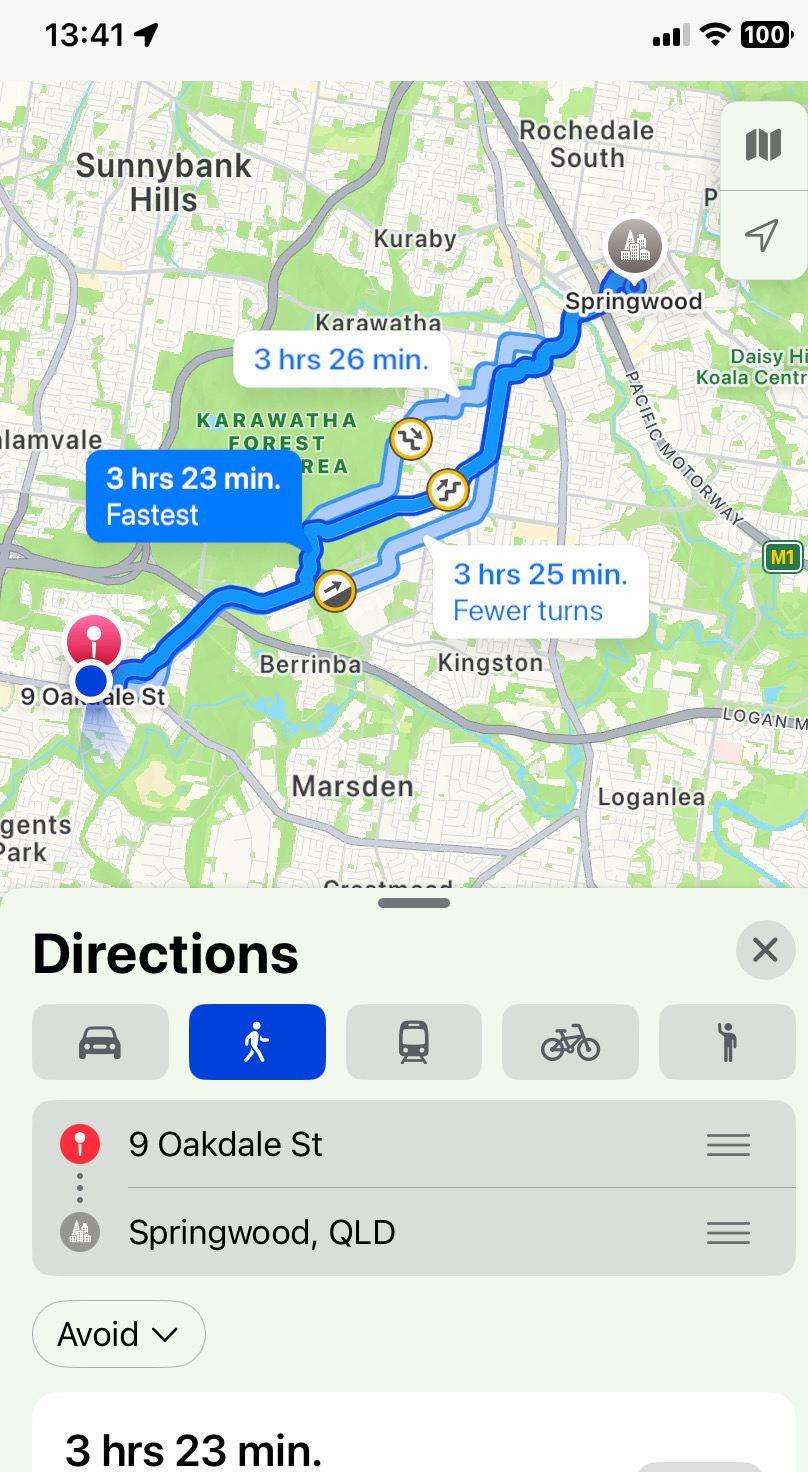Tap the Springwood destination marker

coord(634,244)
